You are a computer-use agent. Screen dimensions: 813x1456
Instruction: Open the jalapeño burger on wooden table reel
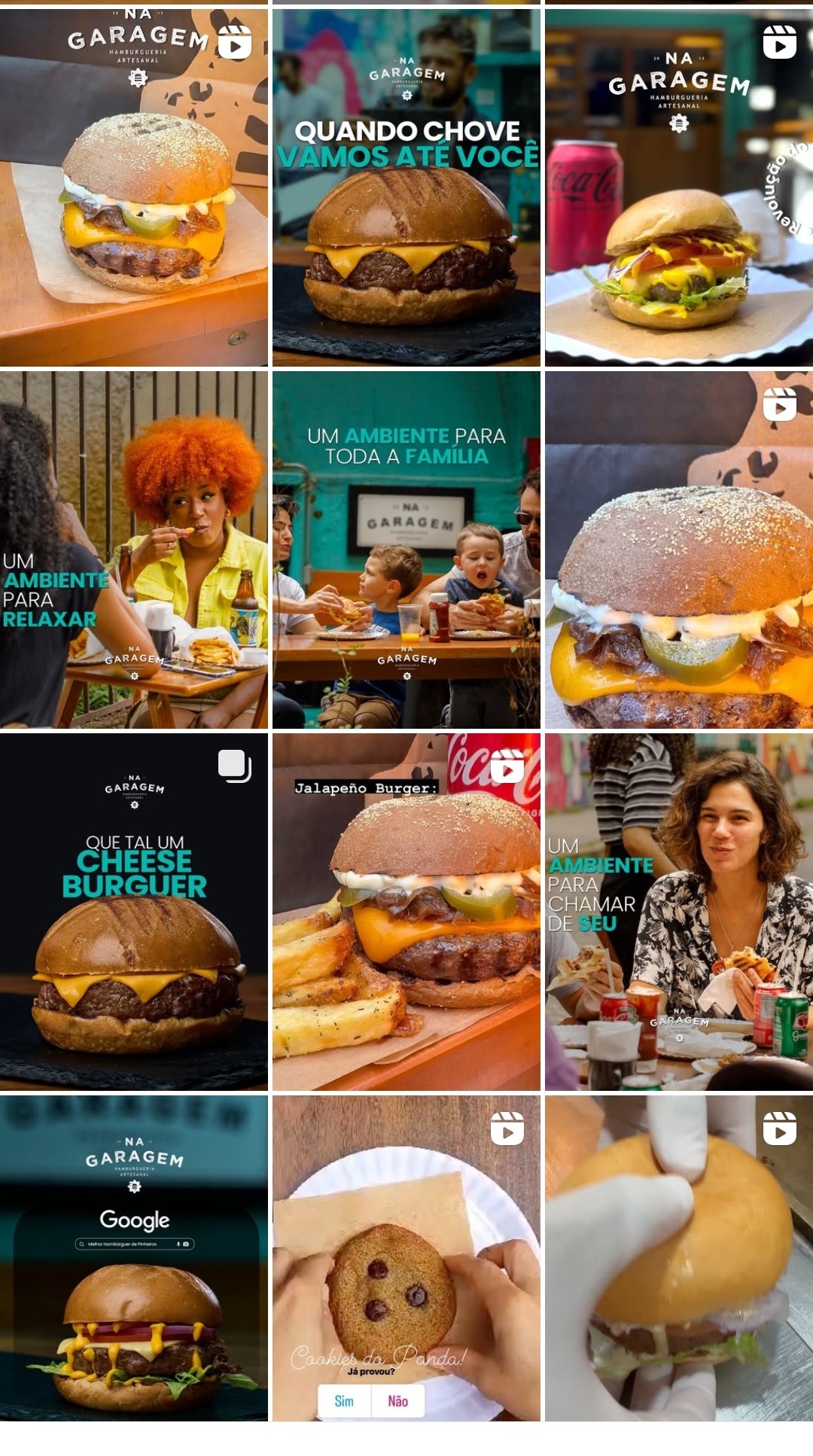(x=134, y=188)
